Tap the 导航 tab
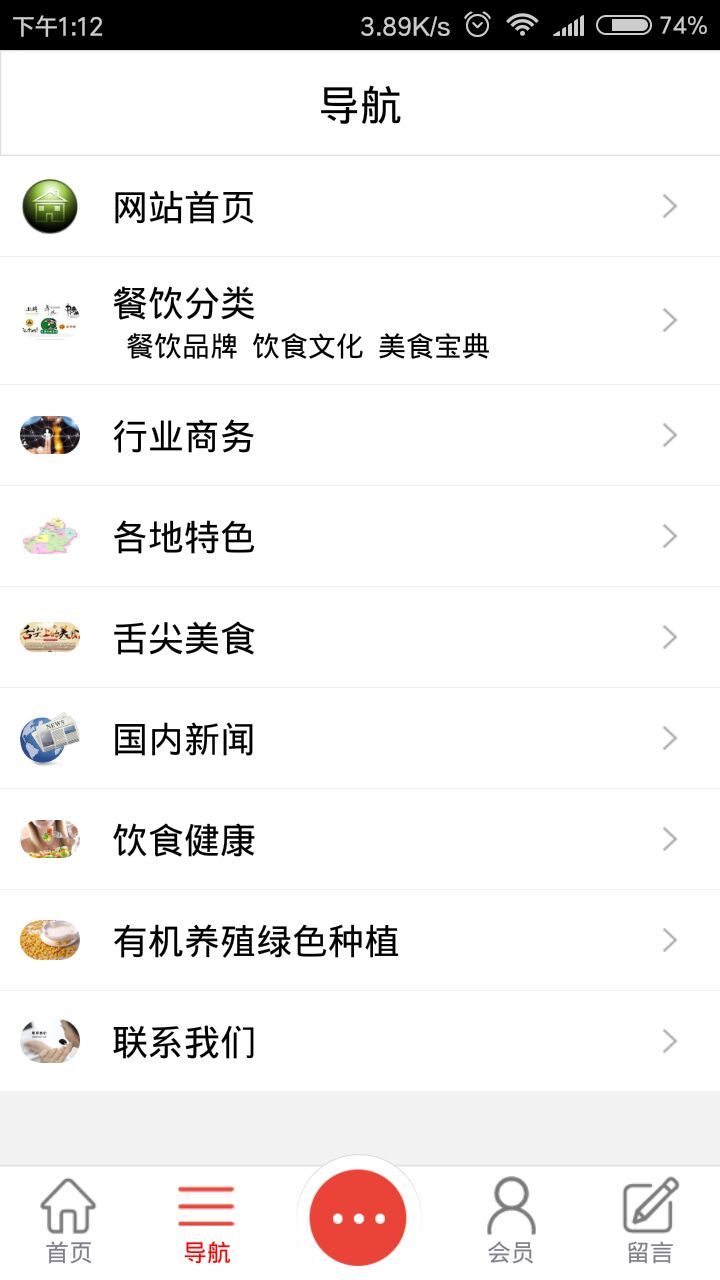Image resolution: width=720 pixels, height=1280 pixels. (x=207, y=1221)
